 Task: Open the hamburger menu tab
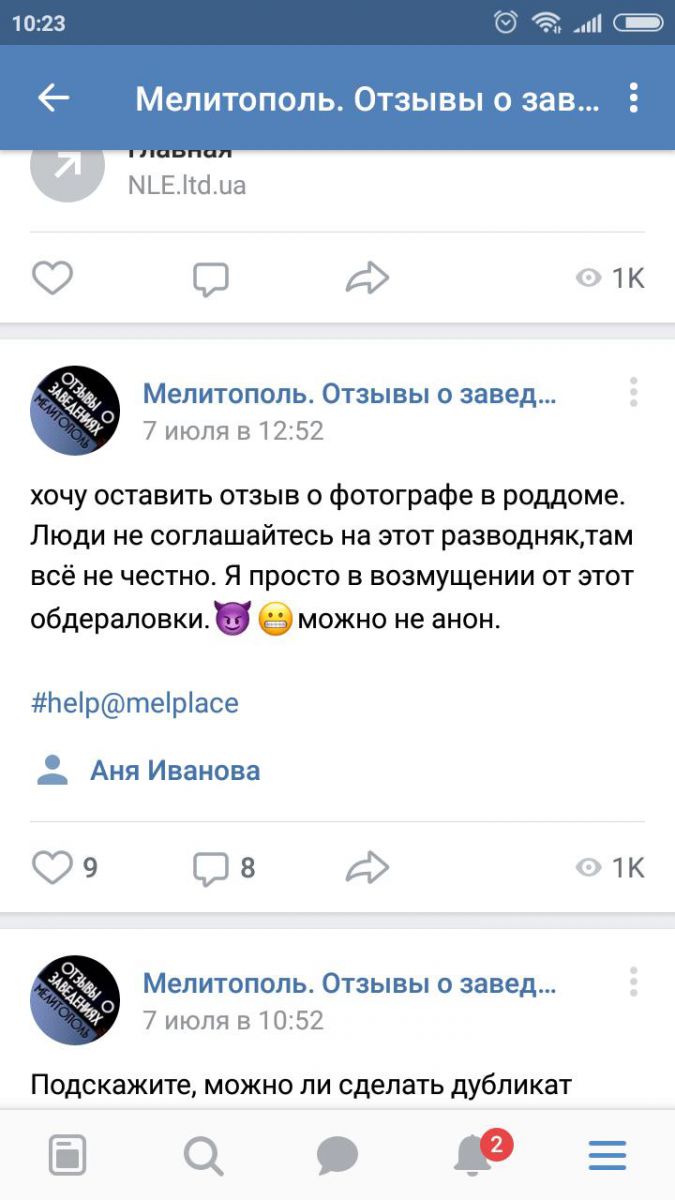[607, 1156]
